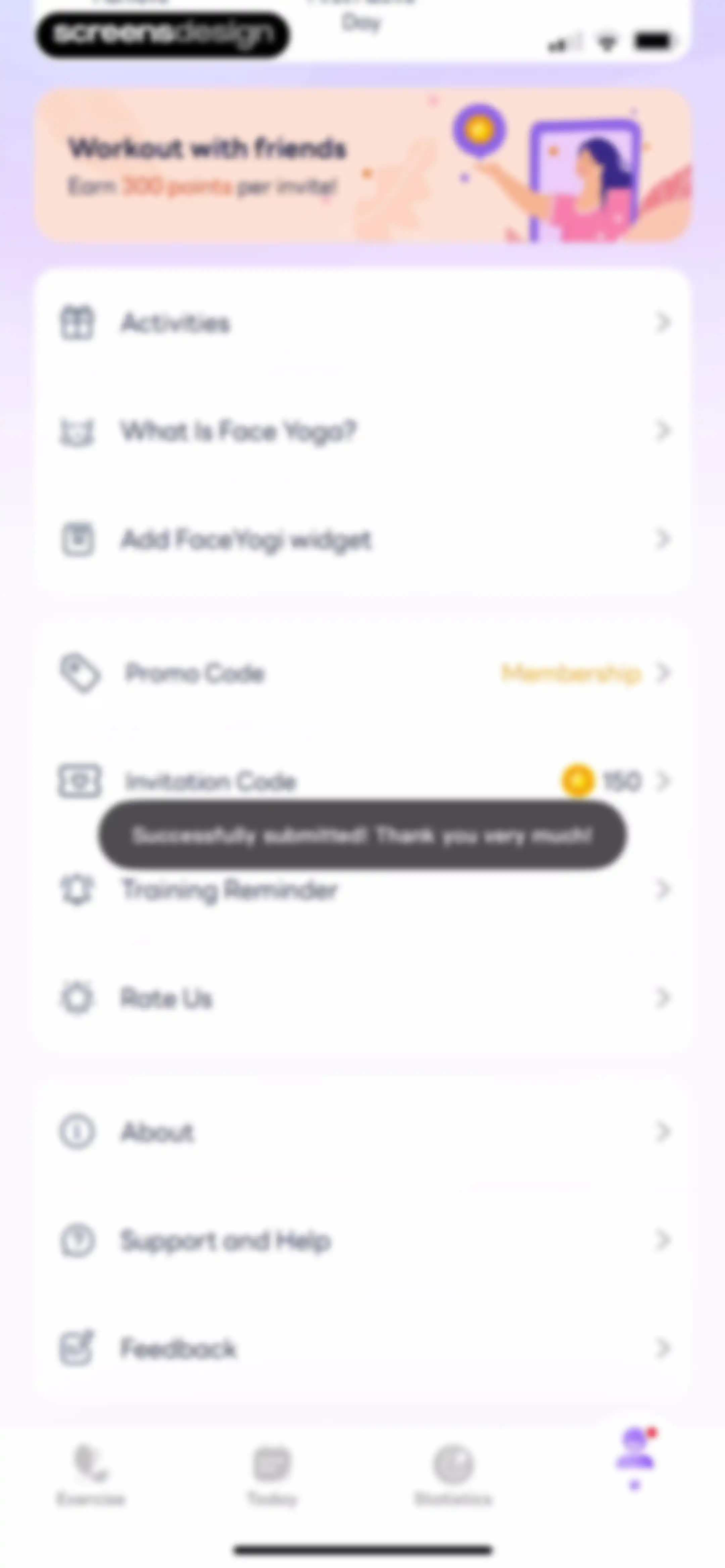Image resolution: width=725 pixels, height=1568 pixels.
Task: Open Support and Help
Action: tap(363, 1240)
